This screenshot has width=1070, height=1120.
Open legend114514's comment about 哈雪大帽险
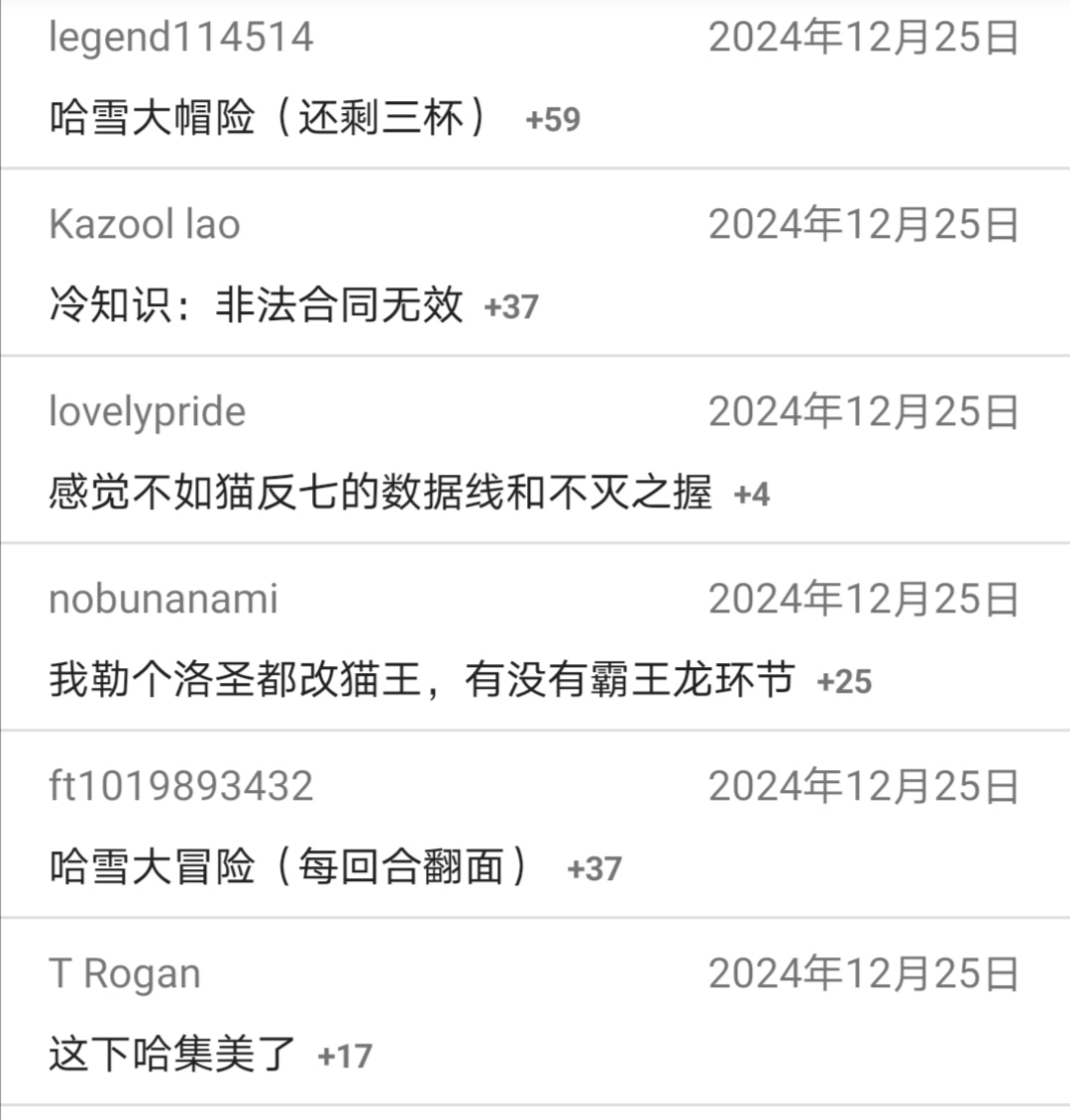click(x=267, y=119)
